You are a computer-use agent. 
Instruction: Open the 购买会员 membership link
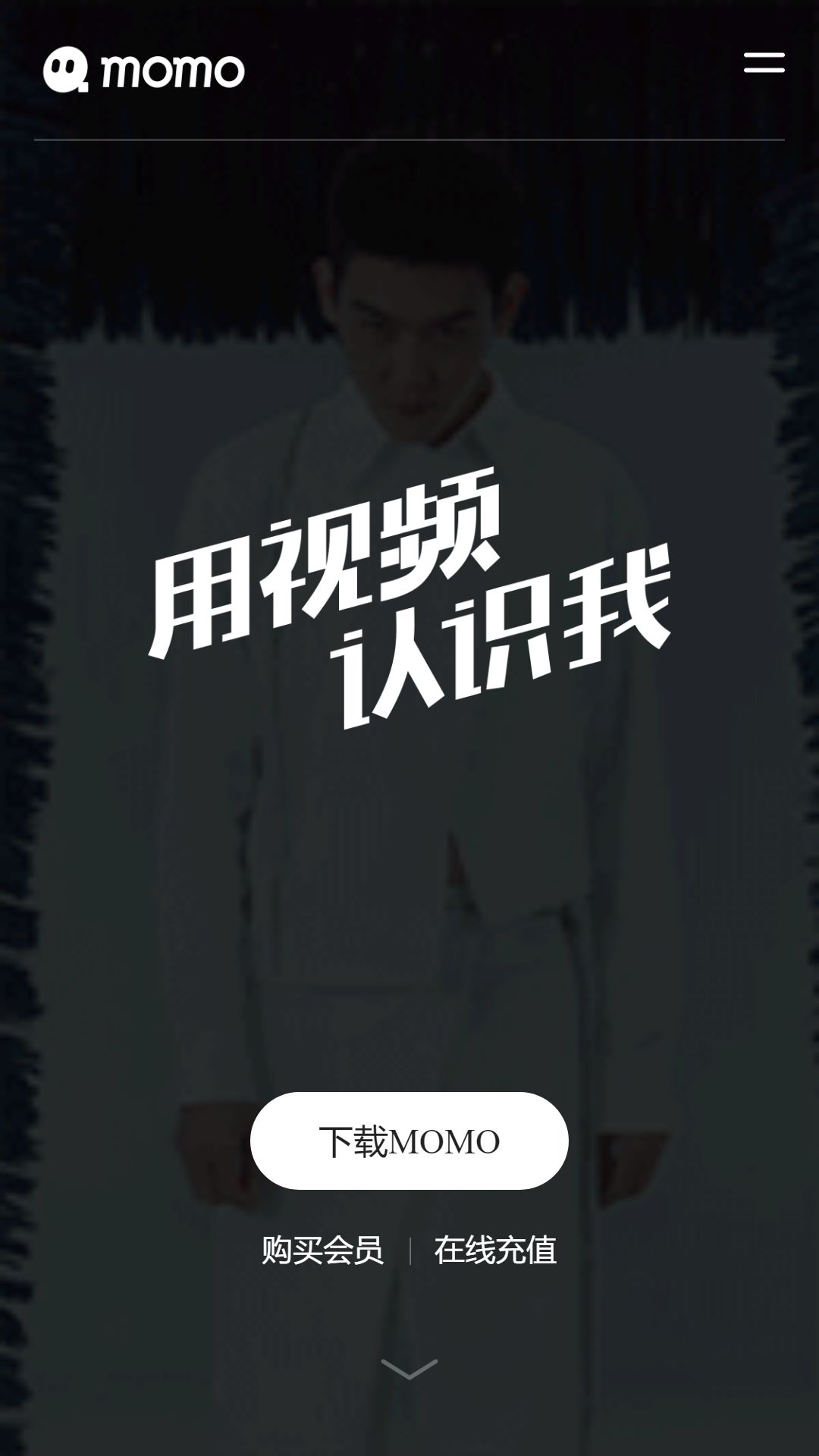[x=322, y=1250]
